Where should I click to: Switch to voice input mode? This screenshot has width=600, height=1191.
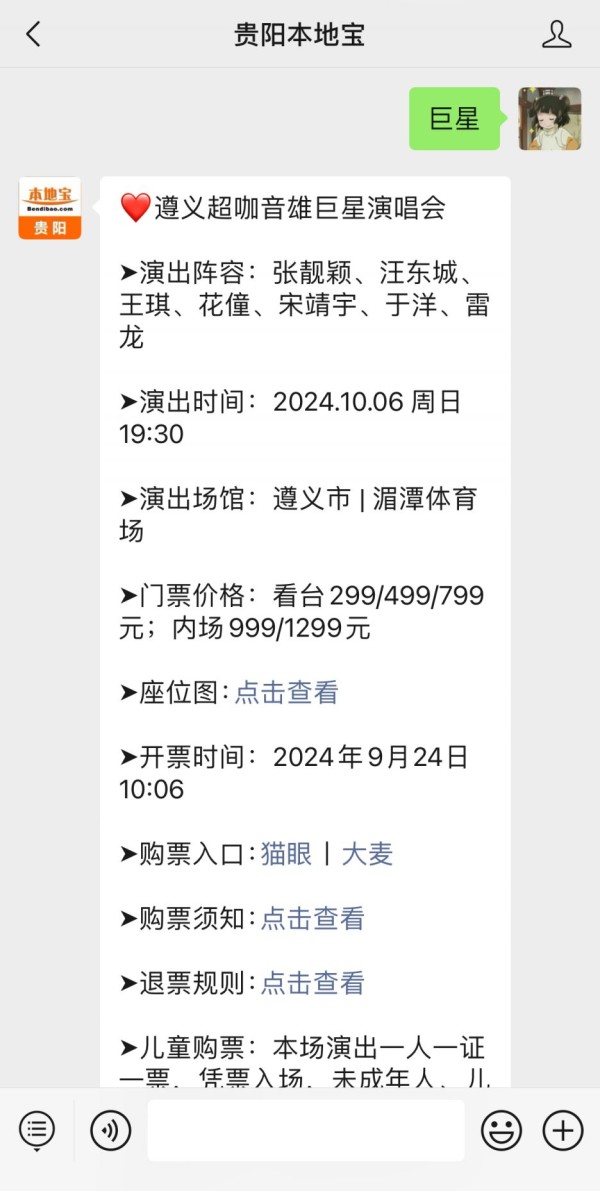(x=111, y=1130)
